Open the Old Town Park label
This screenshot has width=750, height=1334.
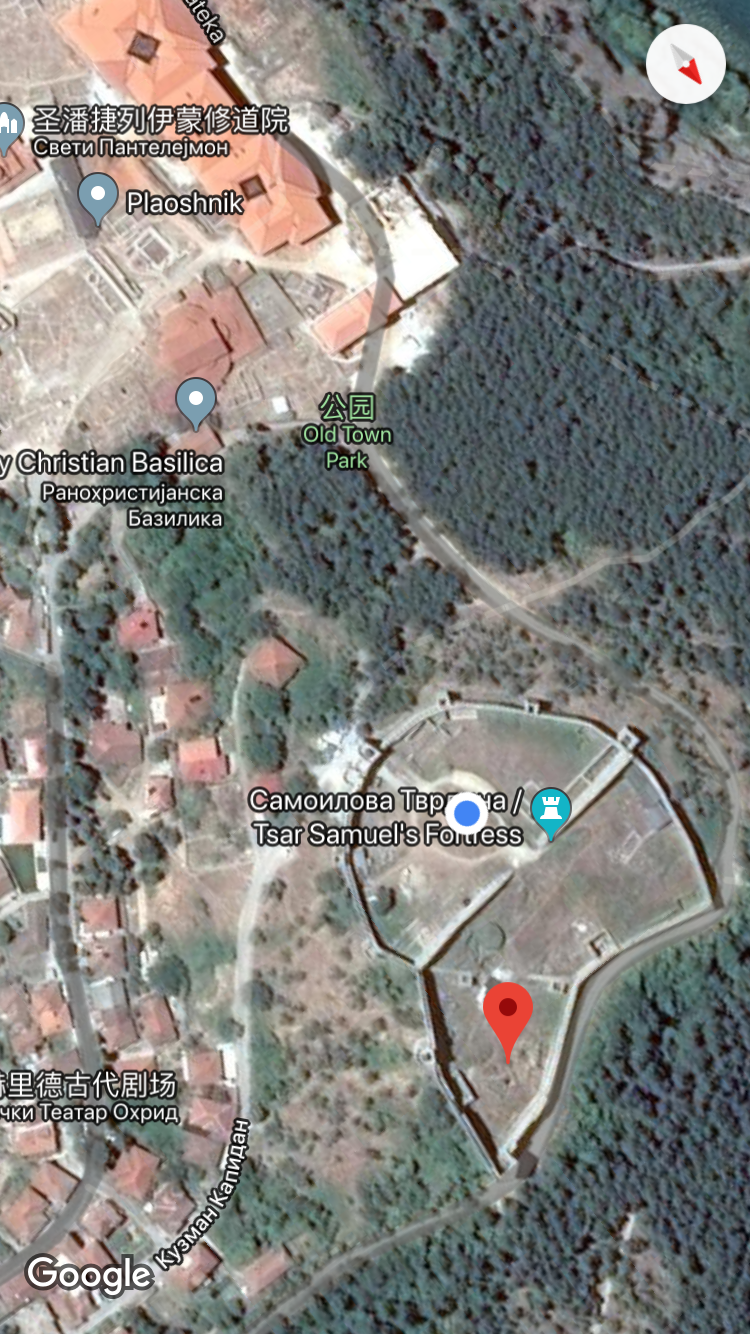tap(347, 433)
